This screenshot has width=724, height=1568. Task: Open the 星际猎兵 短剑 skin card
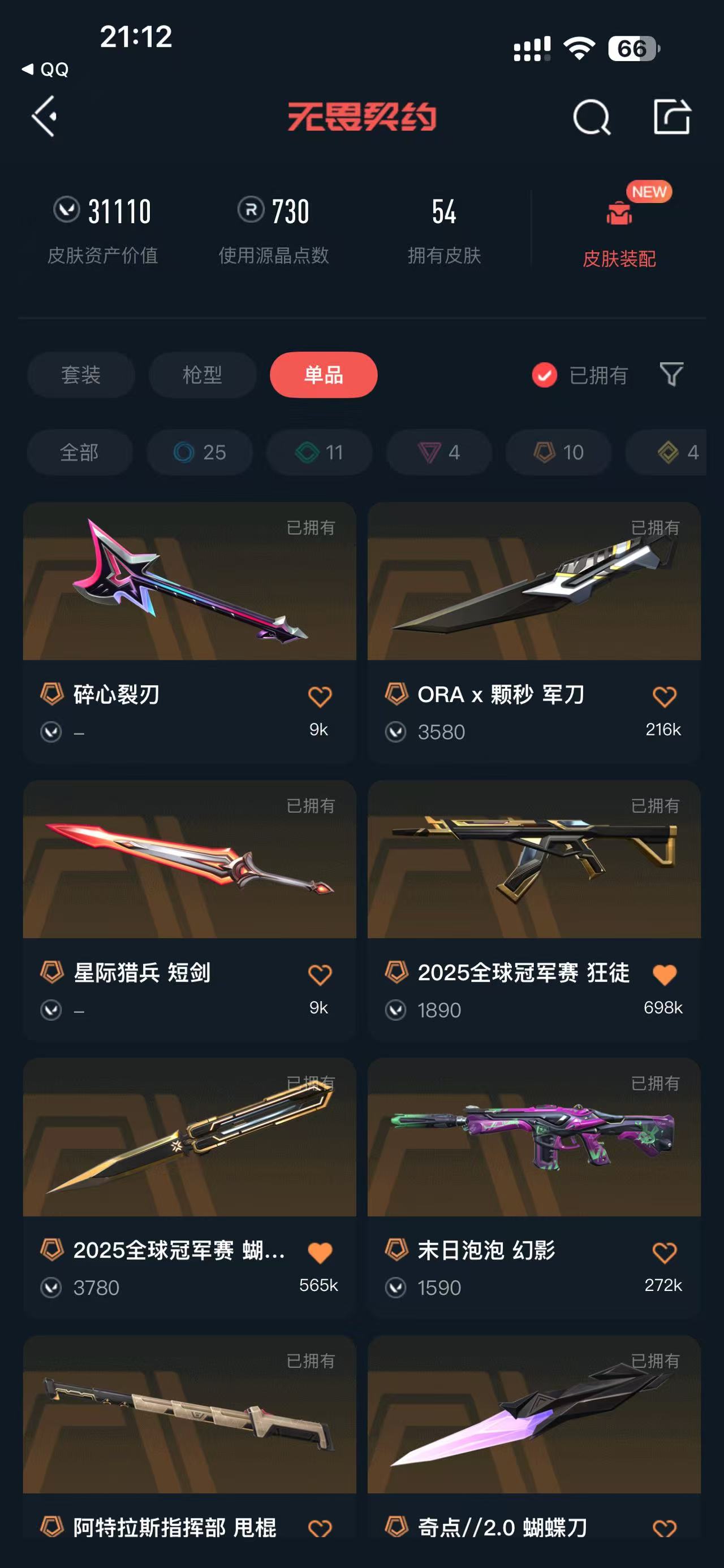point(189,910)
